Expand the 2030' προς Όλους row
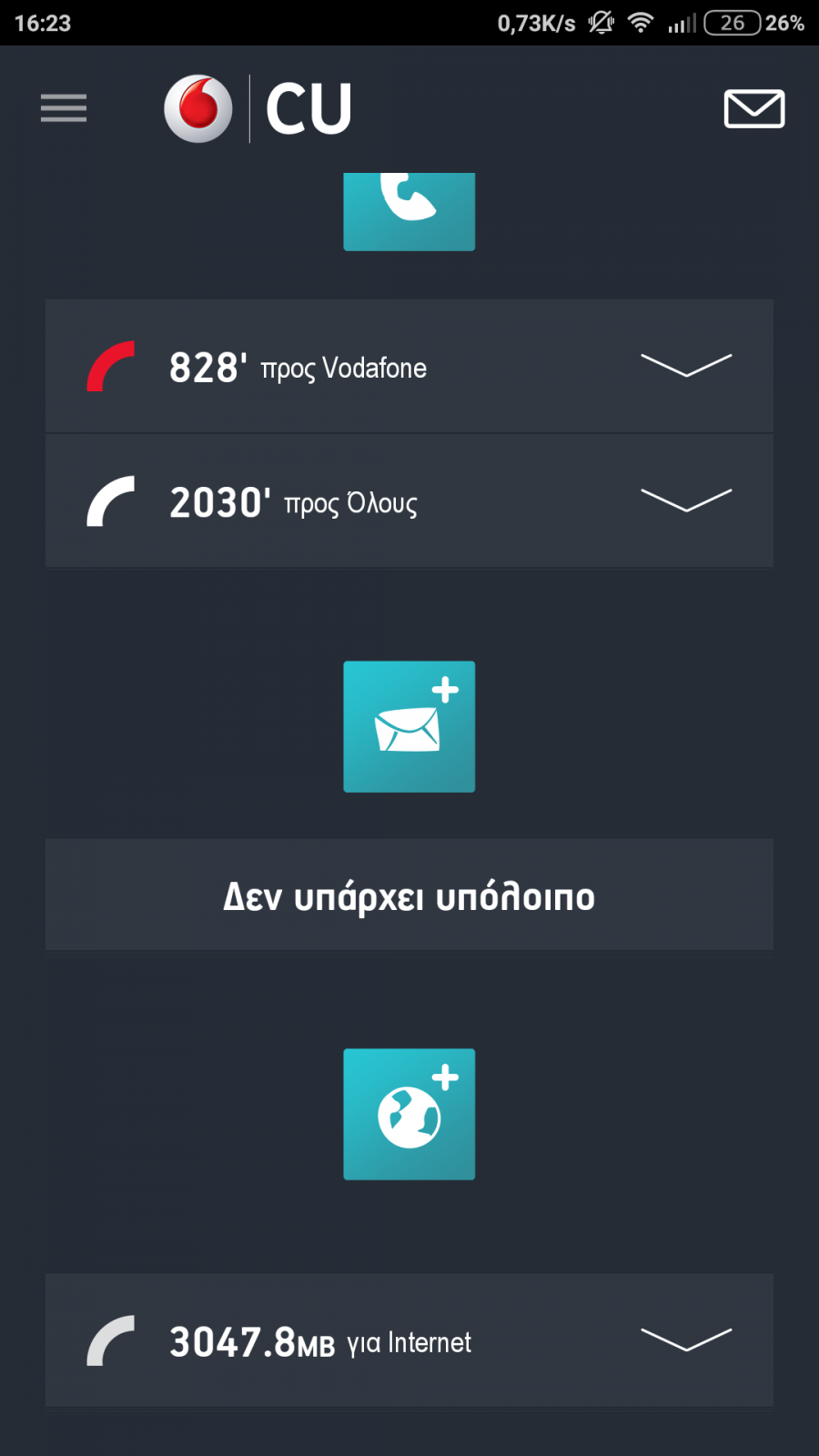Screen dimensions: 819x1456 409,500
